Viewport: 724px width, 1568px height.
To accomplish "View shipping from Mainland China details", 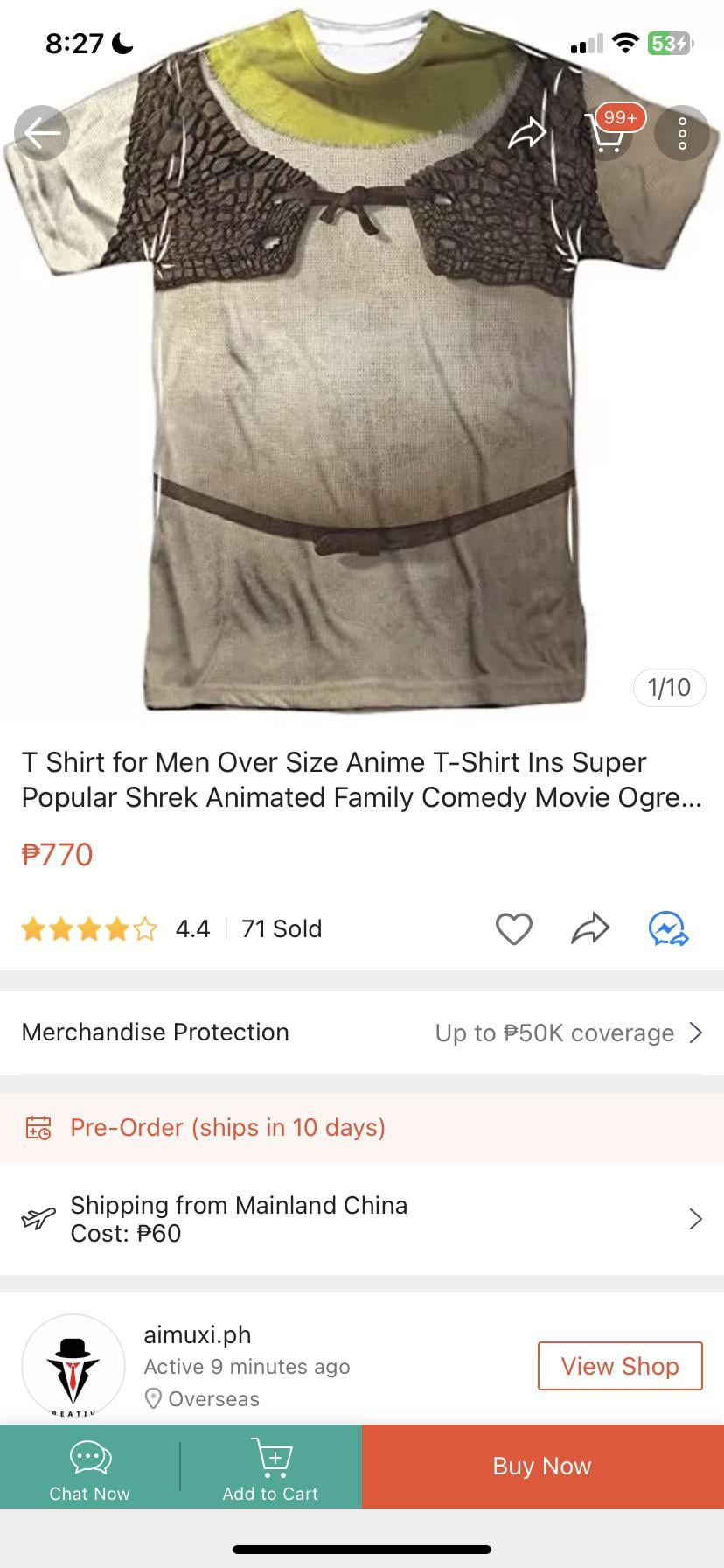I will [362, 1219].
